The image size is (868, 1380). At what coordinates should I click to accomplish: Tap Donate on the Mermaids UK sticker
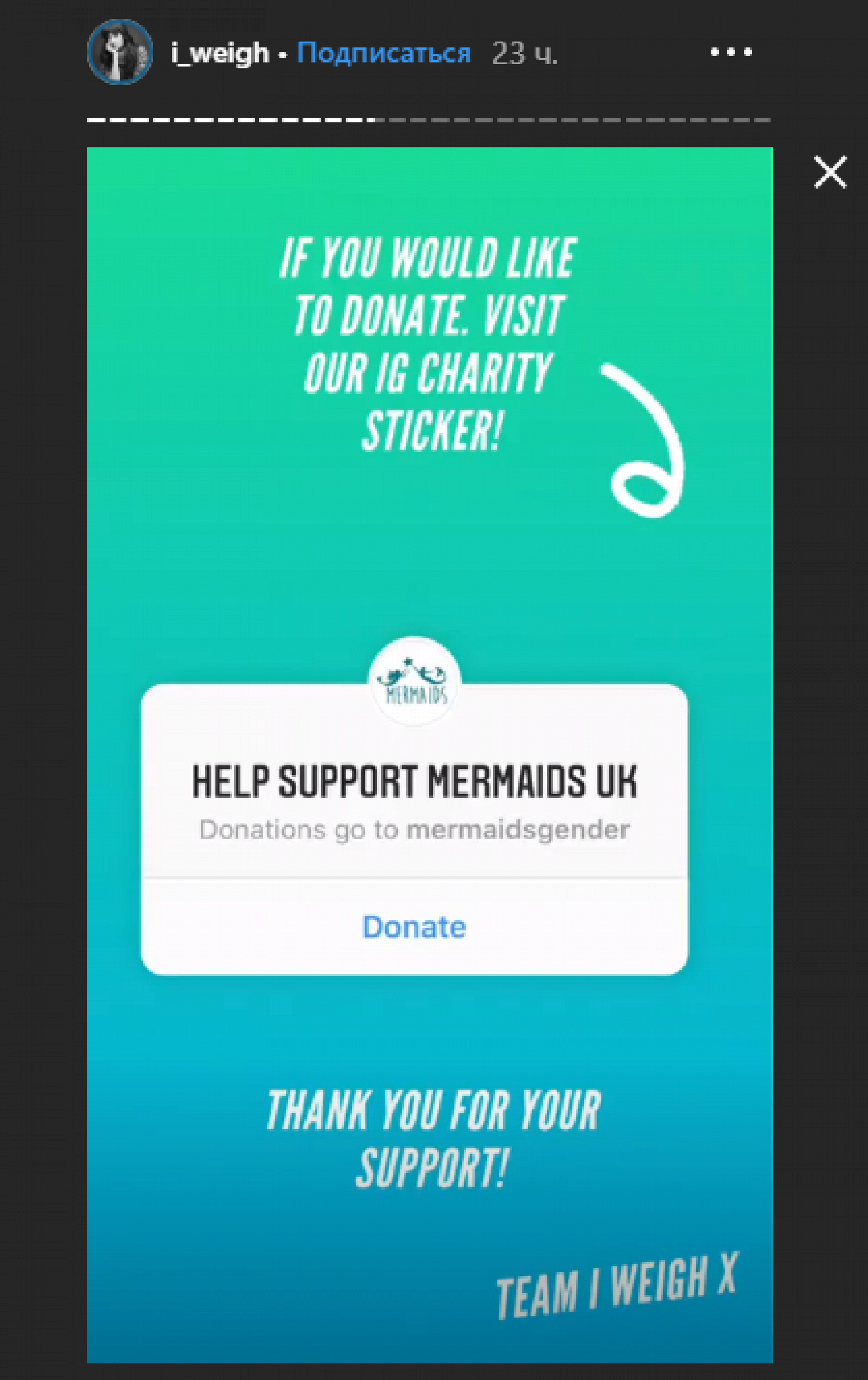[x=414, y=927]
